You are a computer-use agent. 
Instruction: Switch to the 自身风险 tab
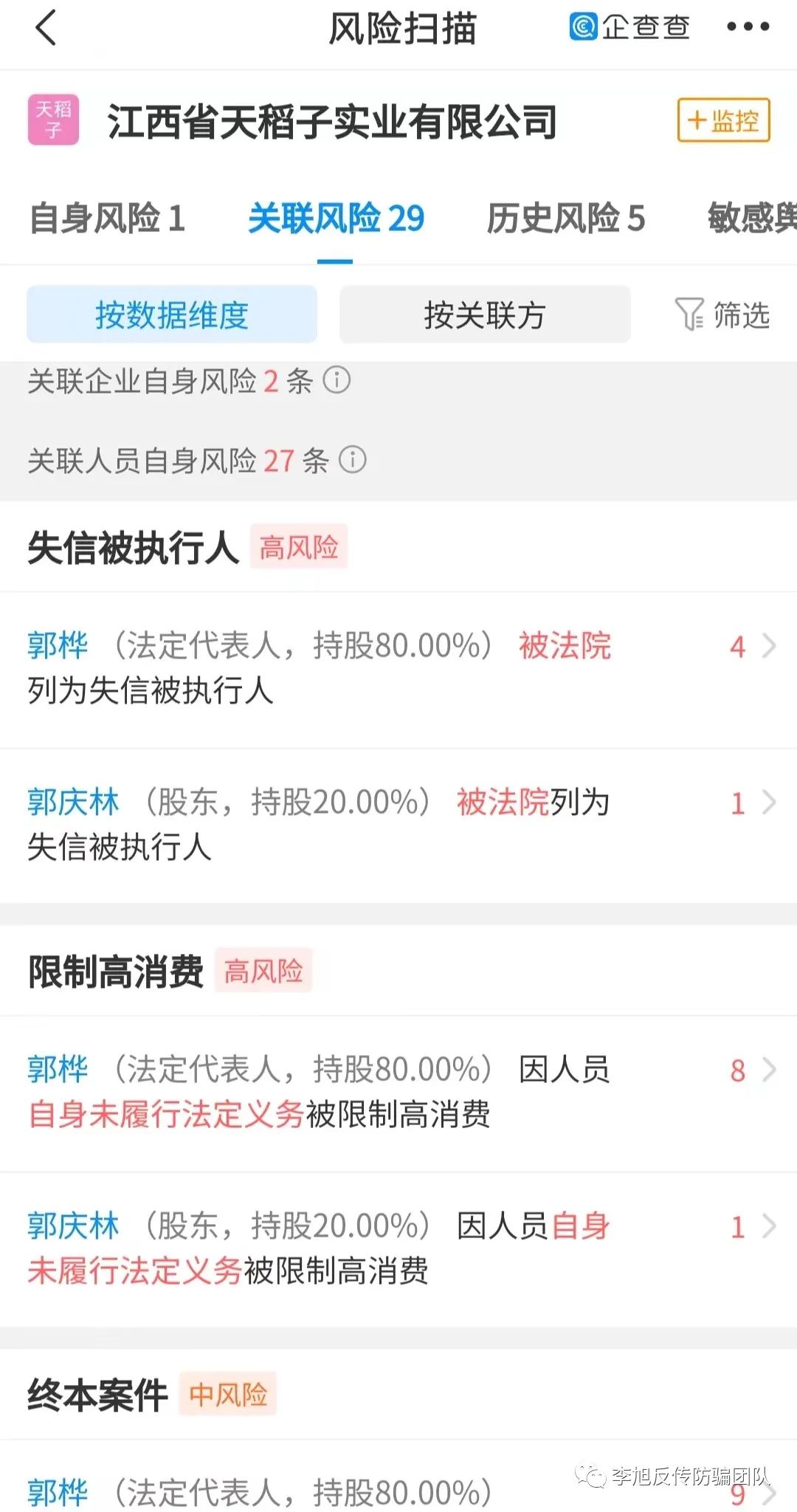pos(106,219)
